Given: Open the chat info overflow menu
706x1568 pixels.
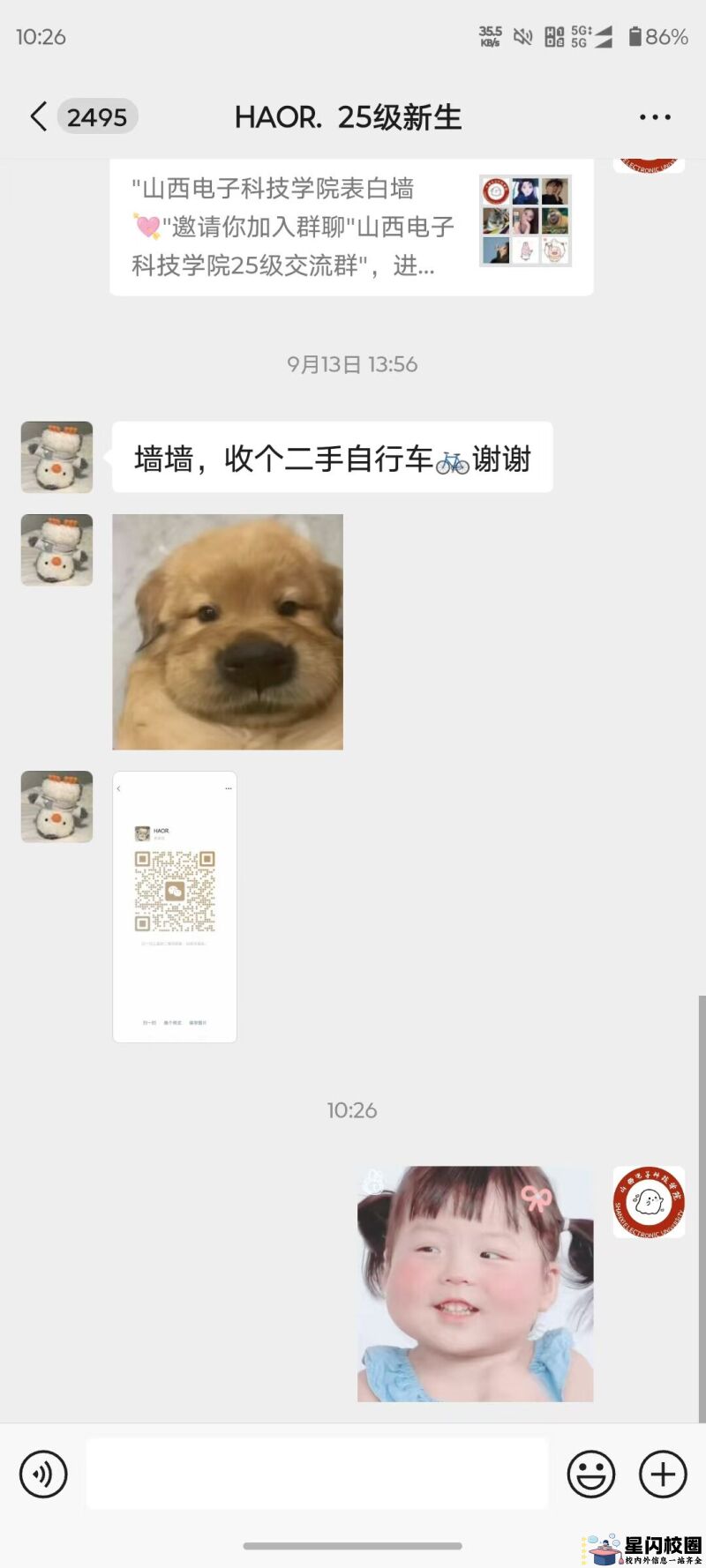Looking at the screenshot, I should point(655,117).
